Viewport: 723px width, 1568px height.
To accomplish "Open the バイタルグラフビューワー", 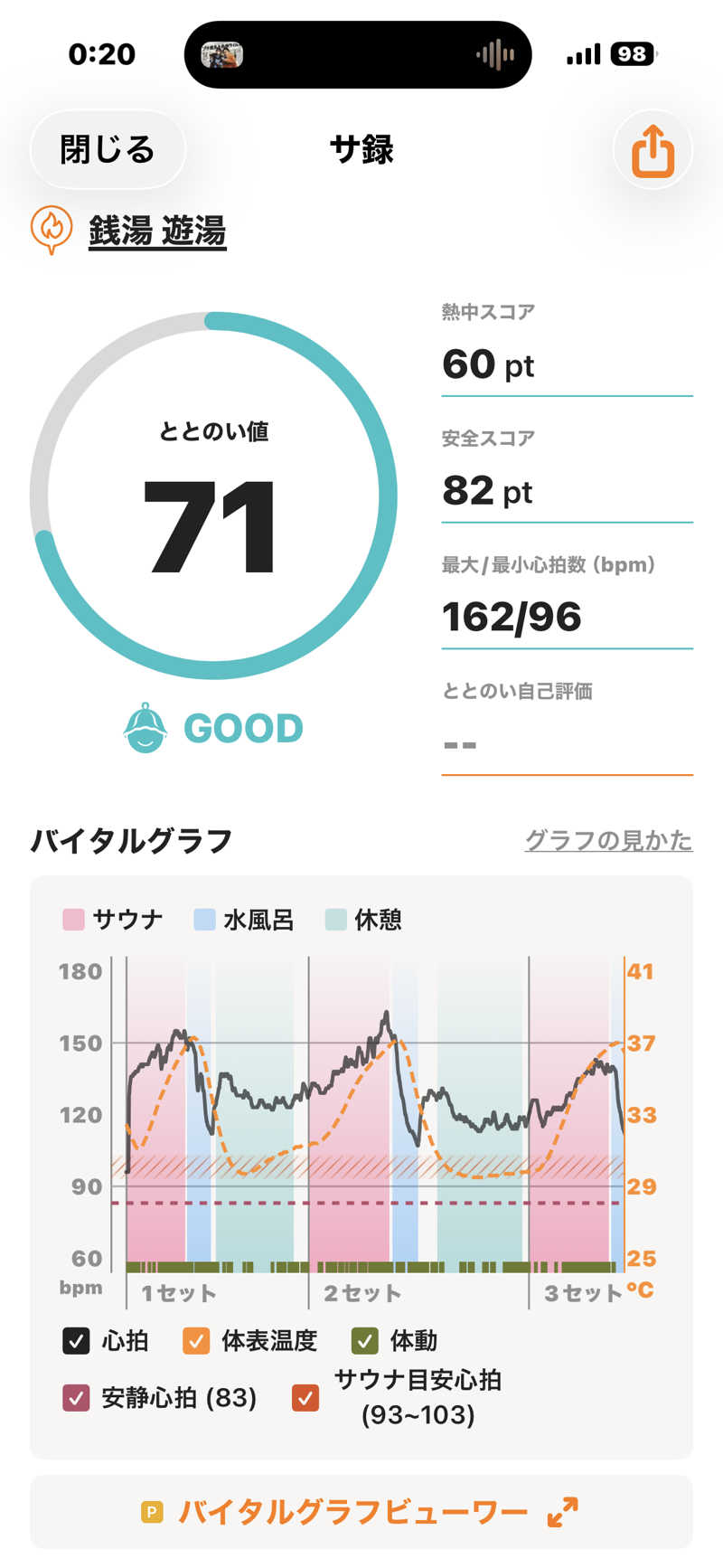I will pyautogui.click(x=361, y=1512).
